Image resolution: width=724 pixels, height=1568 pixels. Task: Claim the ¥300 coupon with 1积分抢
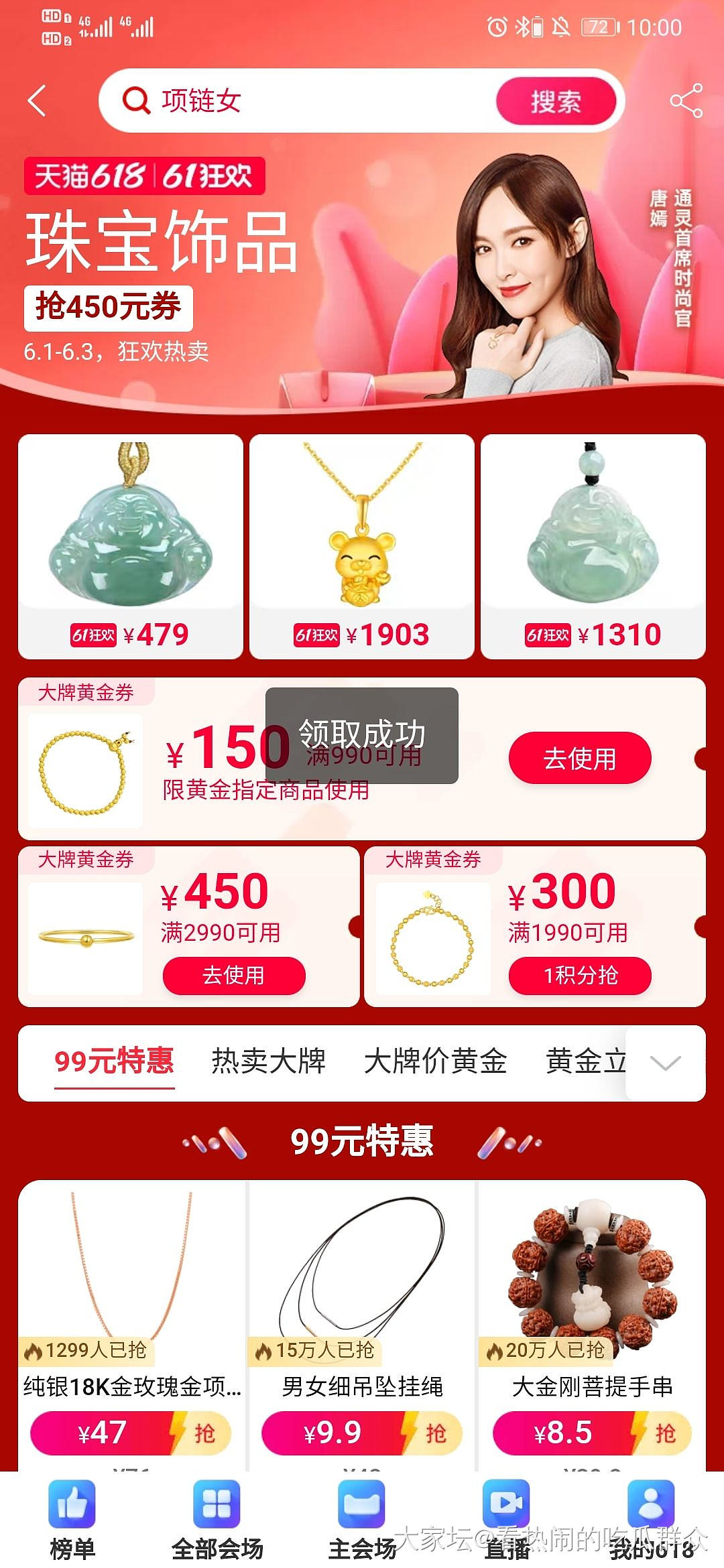coord(580,975)
